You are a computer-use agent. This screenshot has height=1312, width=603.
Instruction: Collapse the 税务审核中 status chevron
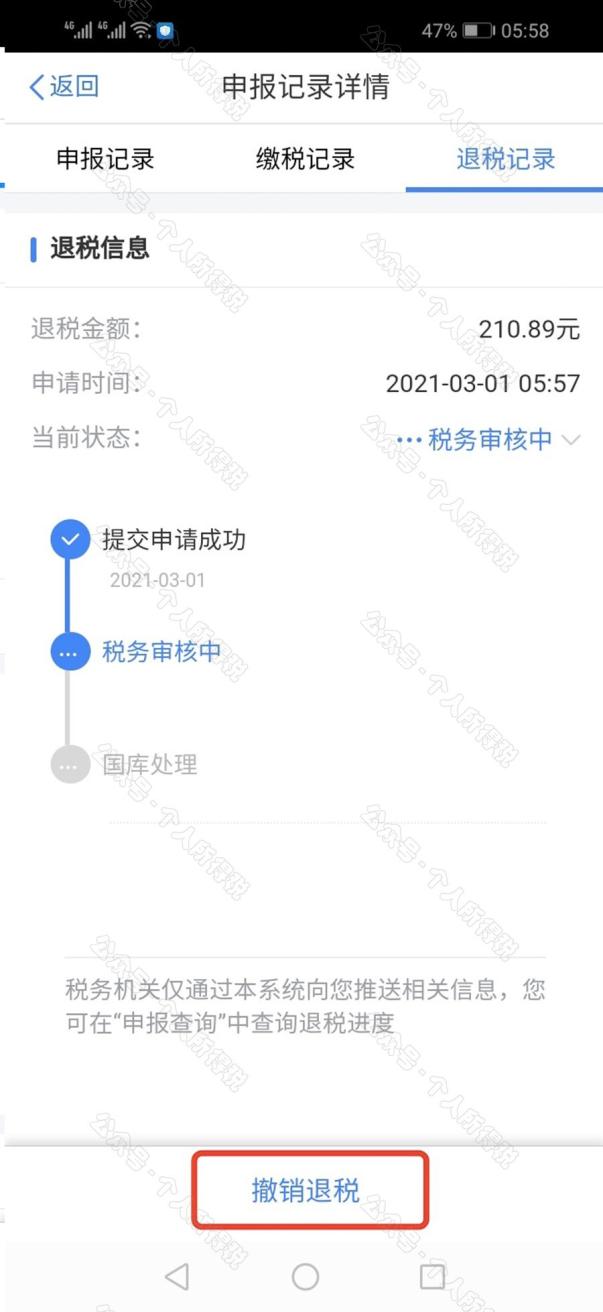pyautogui.click(x=571, y=440)
